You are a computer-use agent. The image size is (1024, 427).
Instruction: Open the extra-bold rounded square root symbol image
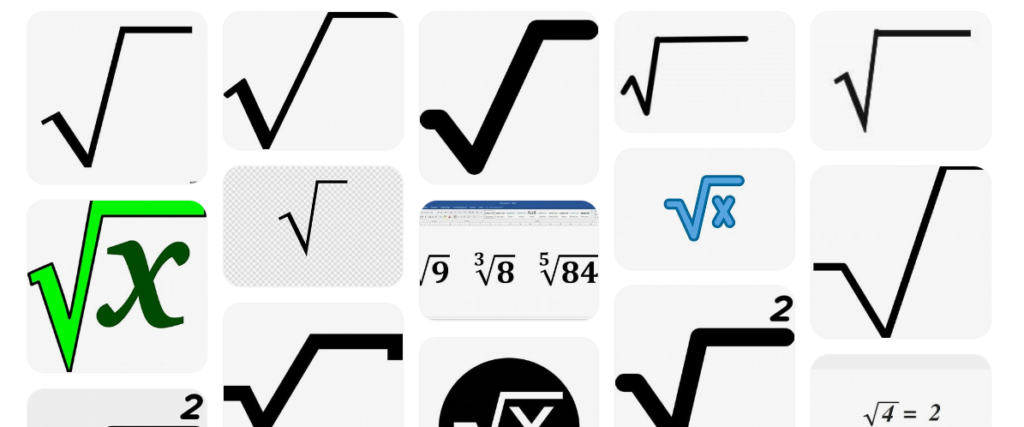tap(508, 97)
